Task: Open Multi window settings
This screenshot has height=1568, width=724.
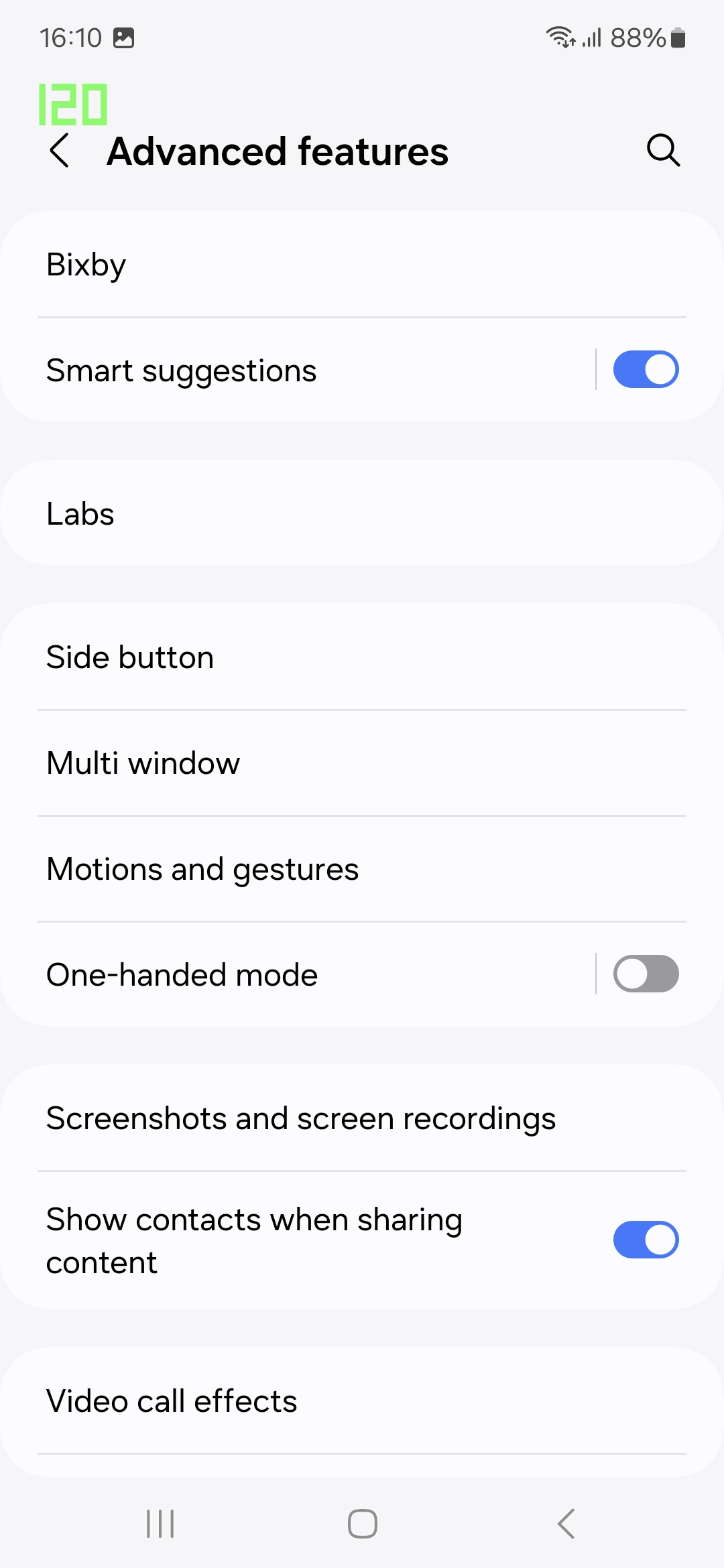Action: point(362,763)
